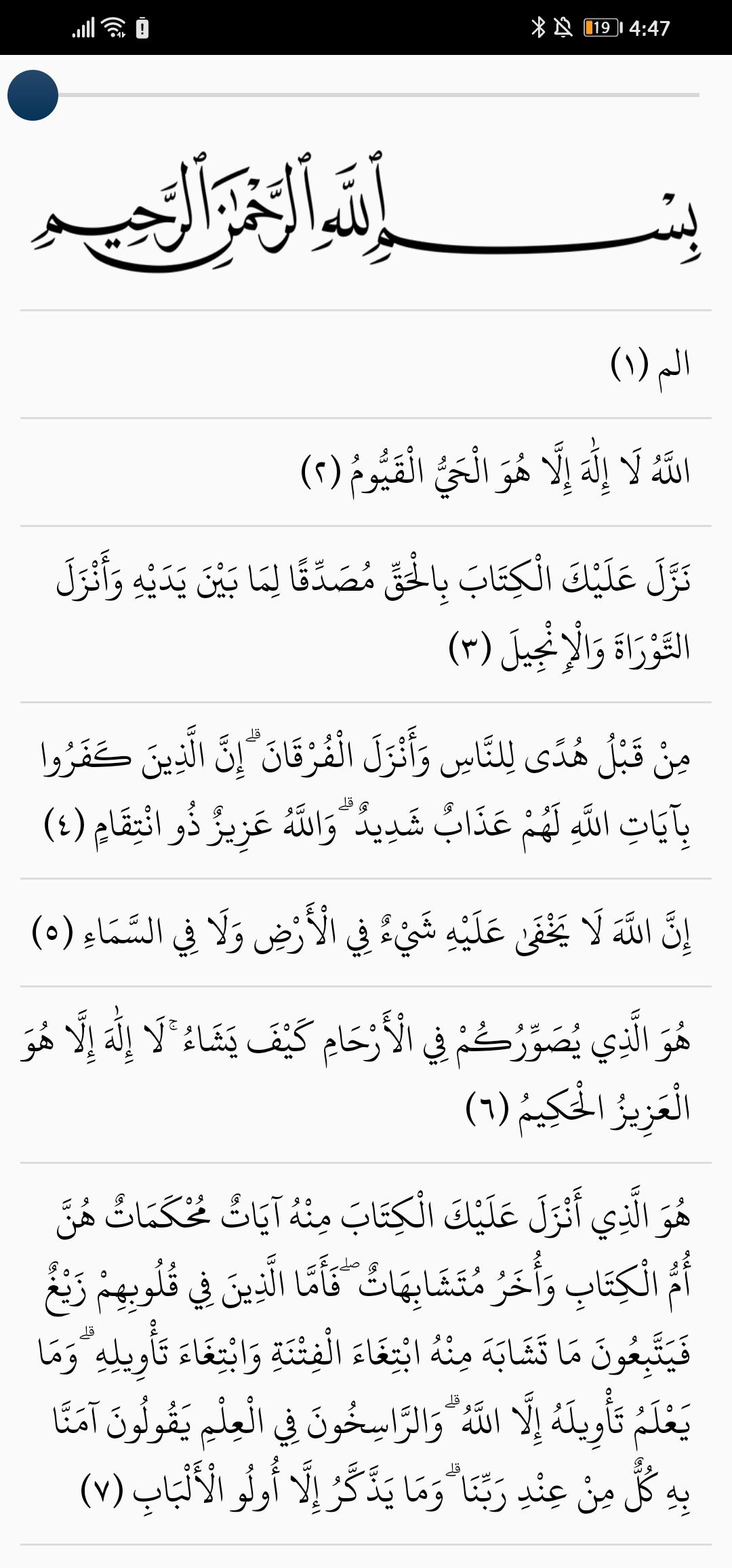Open verse 5 about 'الْأَرْضِ وَلَا فِي السَّمَاءِ'
Screen dimensions: 732x1568
pyautogui.click(x=361, y=933)
